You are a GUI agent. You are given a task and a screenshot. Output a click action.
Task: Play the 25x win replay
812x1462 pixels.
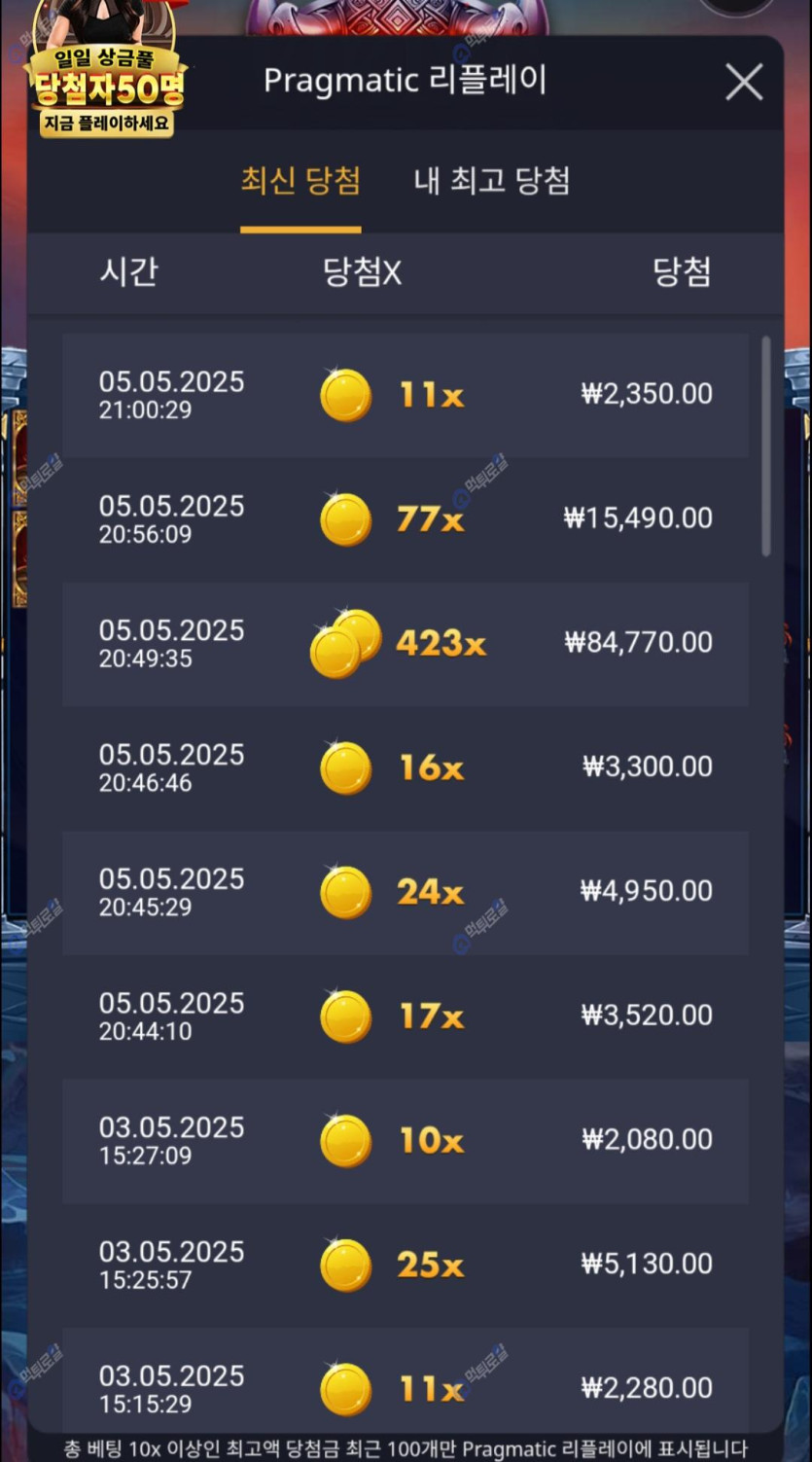coord(405,1265)
